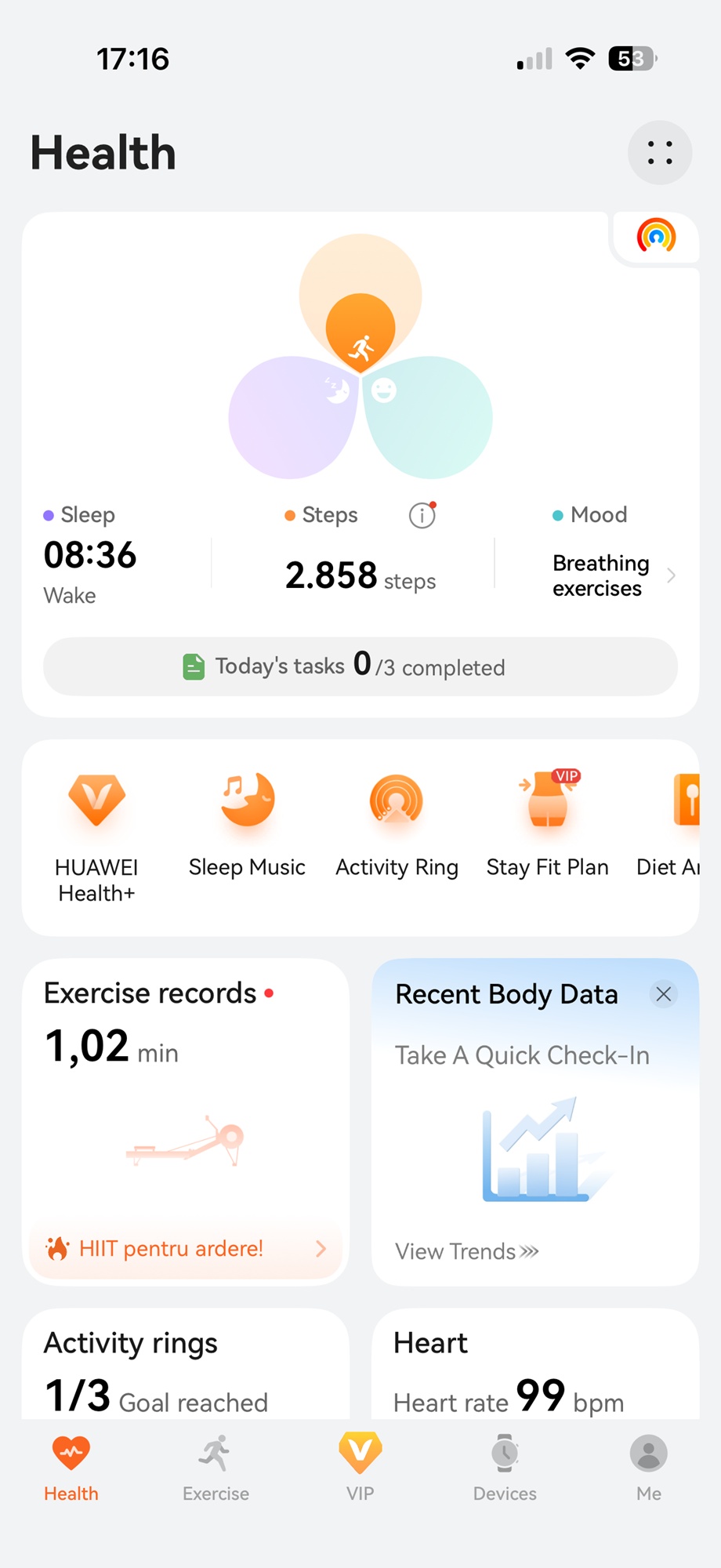Open Breathing exercises under Mood
This screenshot has height=1568, width=721.
[x=610, y=575]
